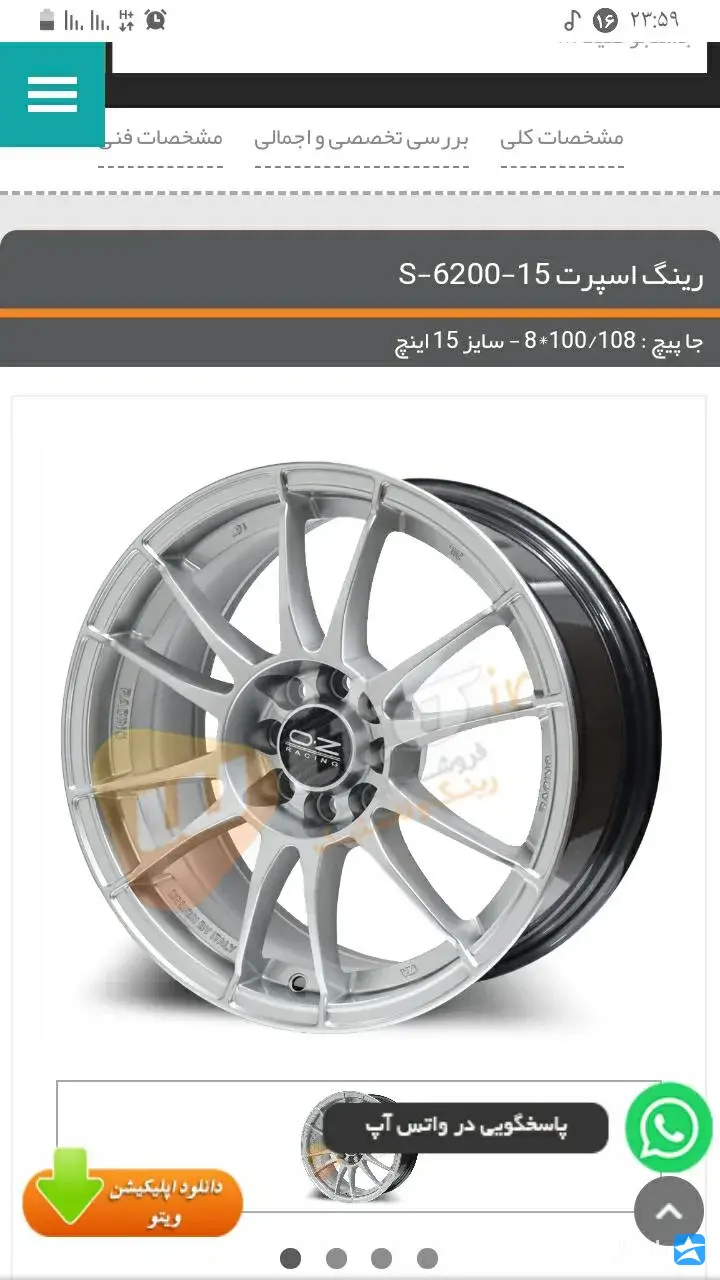Switch to the مشخصات کلی tab
The height and width of the screenshot is (1280, 720).
point(562,138)
